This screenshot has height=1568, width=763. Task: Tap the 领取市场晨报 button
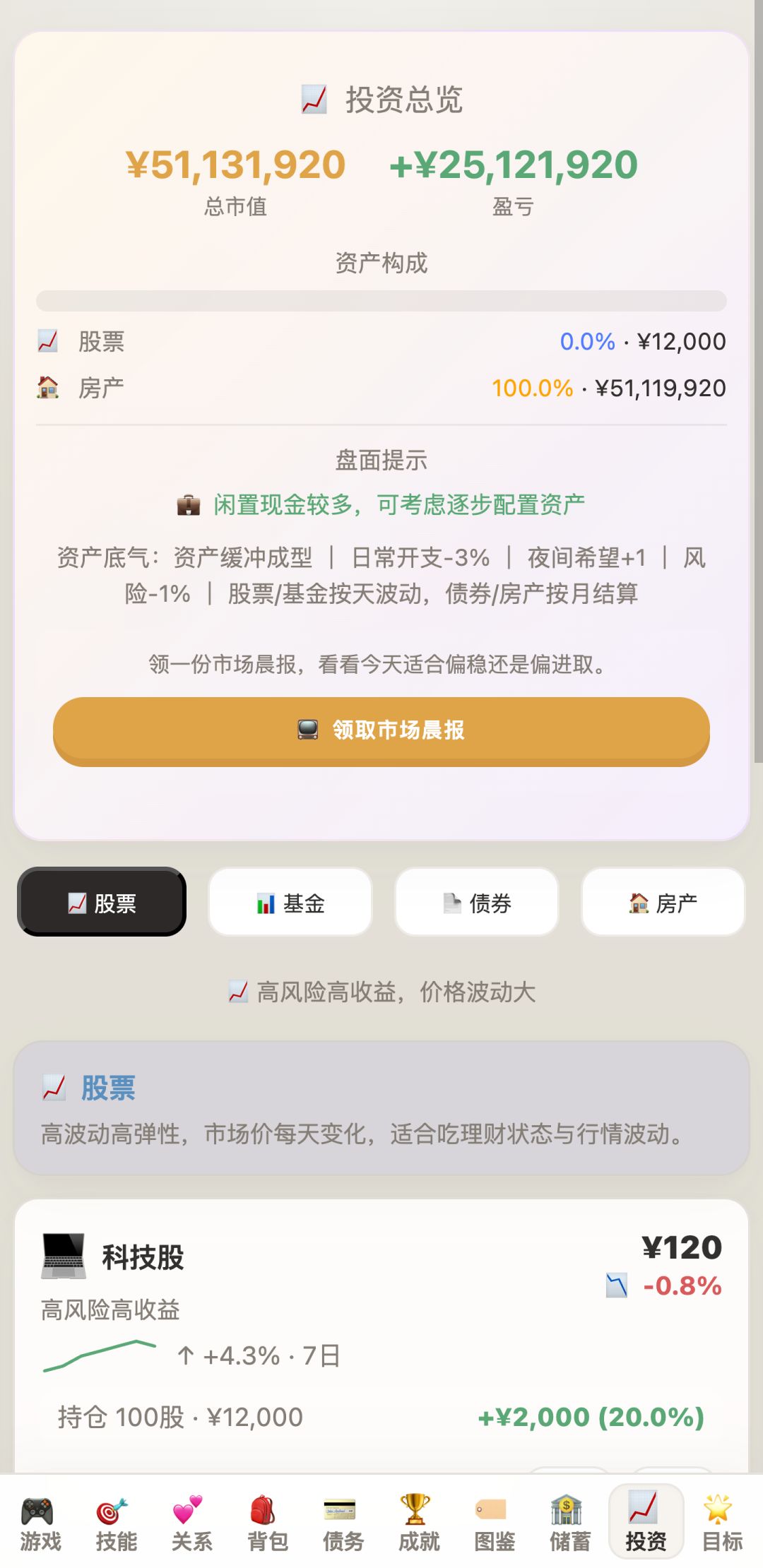point(381,732)
